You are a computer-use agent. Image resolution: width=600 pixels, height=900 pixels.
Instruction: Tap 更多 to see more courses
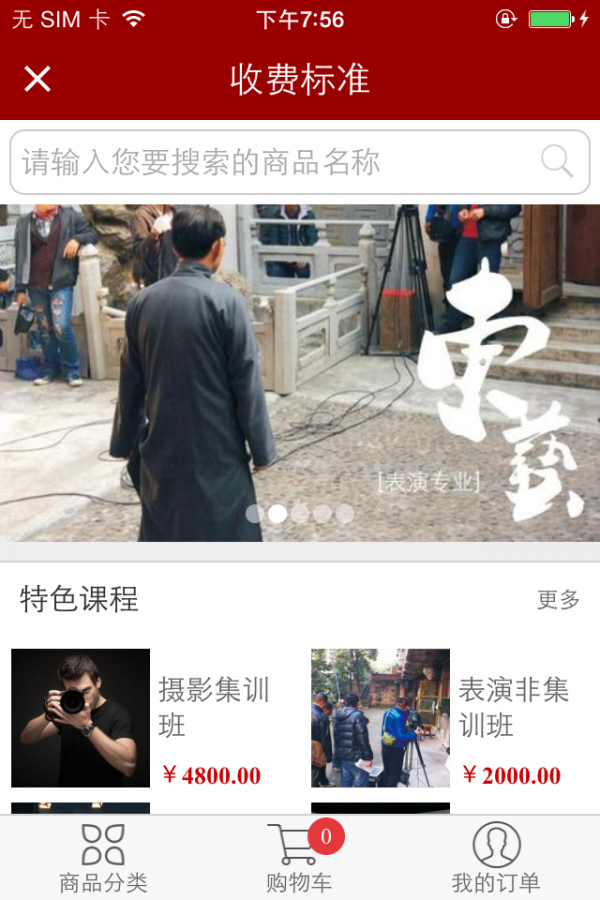[558, 600]
